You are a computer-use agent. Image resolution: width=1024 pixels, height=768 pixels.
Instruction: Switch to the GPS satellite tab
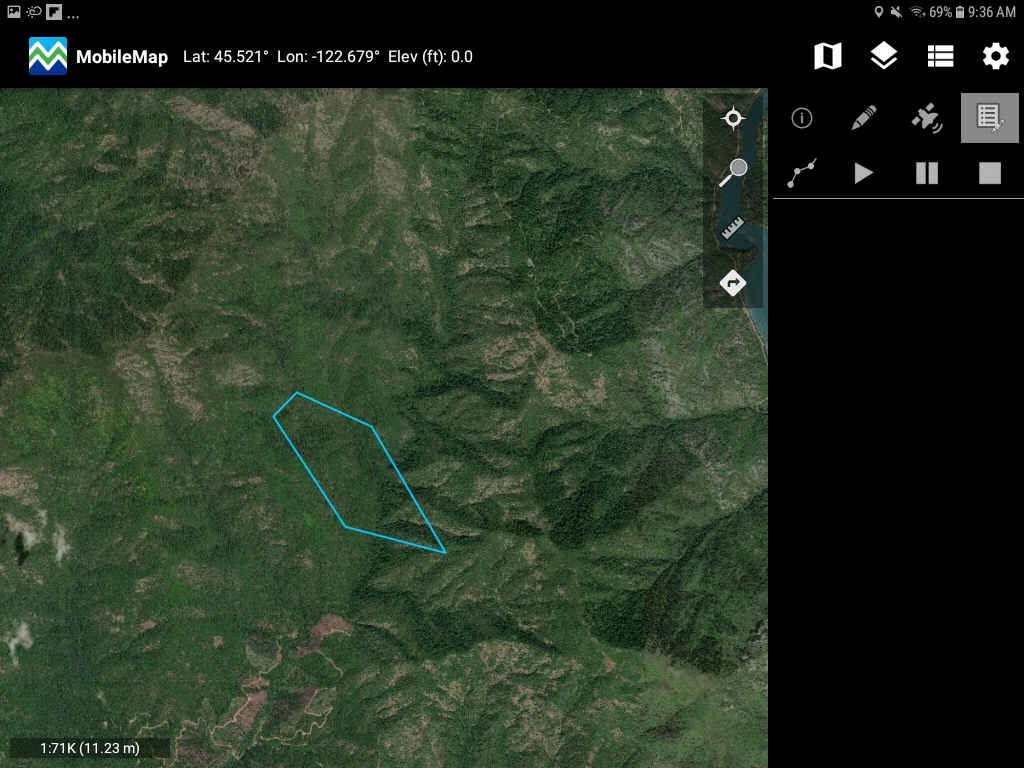click(x=927, y=118)
